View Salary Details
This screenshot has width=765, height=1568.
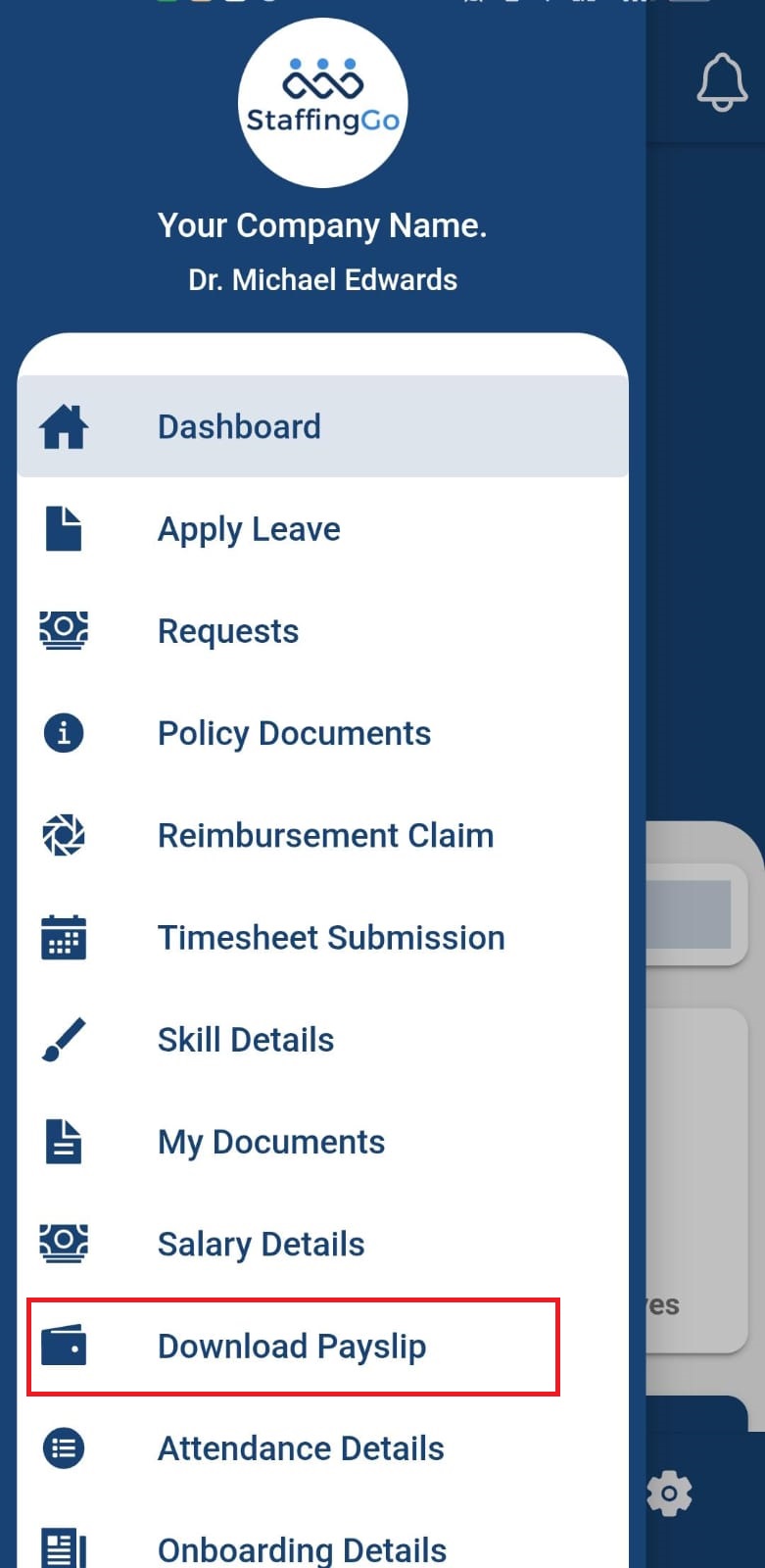[x=322, y=1244]
